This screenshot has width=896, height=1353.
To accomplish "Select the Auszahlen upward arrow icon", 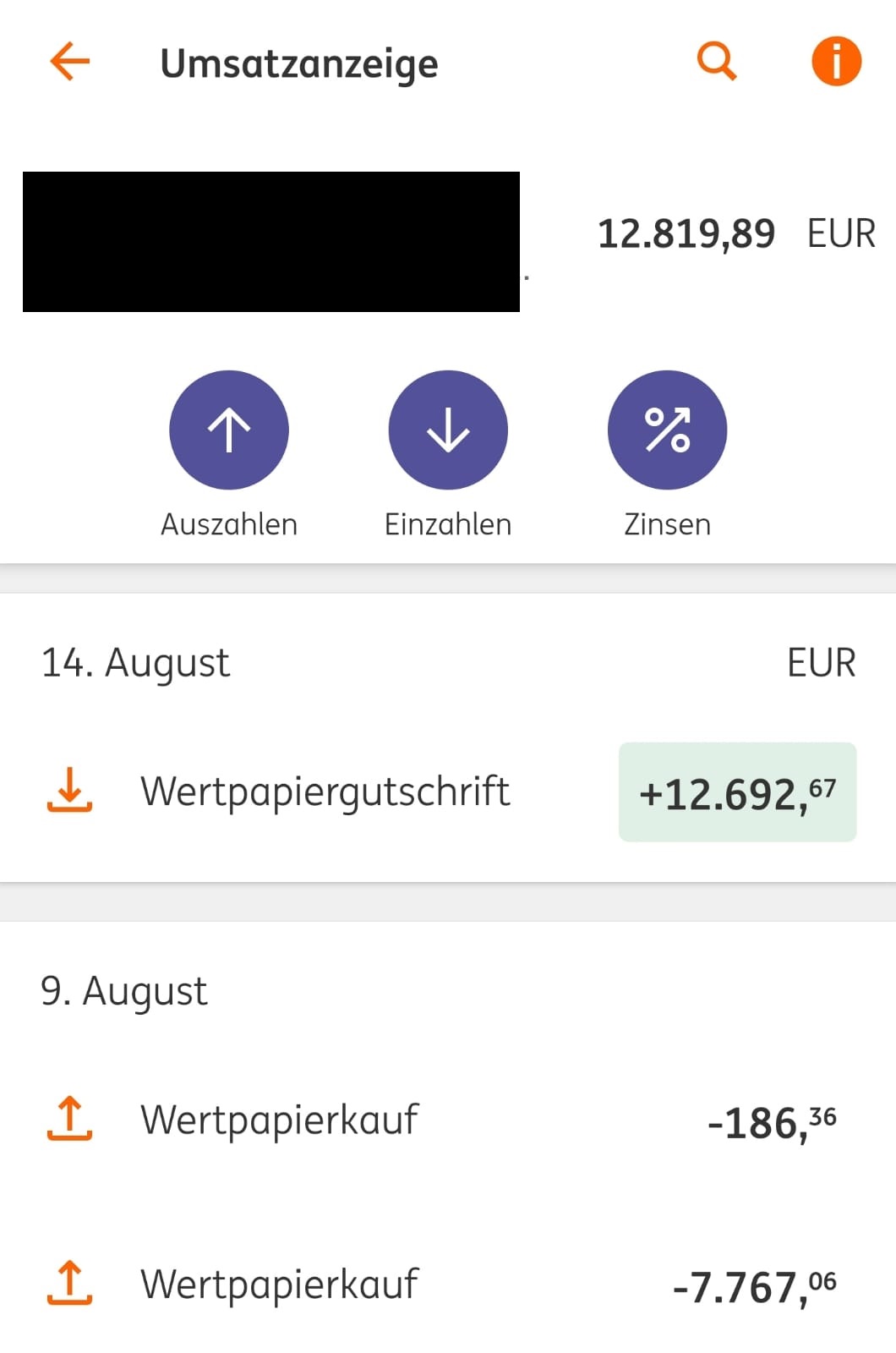I will pyautogui.click(x=229, y=430).
